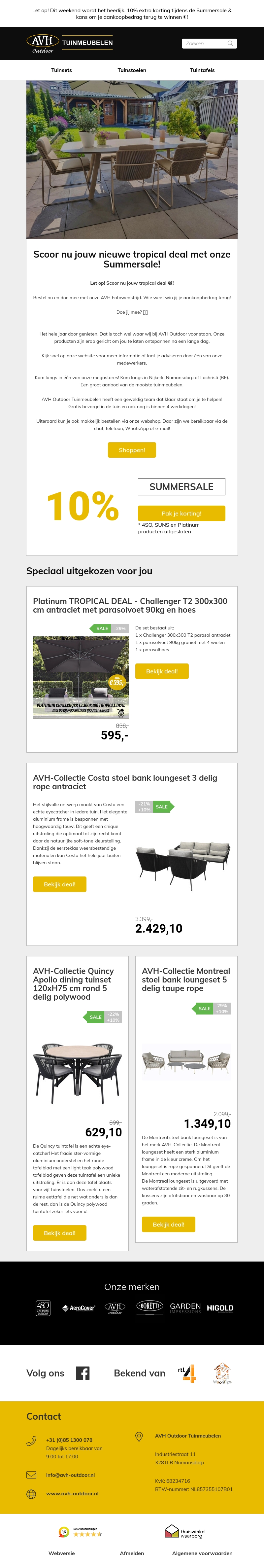Email info@avh-outdoor.nl
264x1568 pixels.
71,1475
